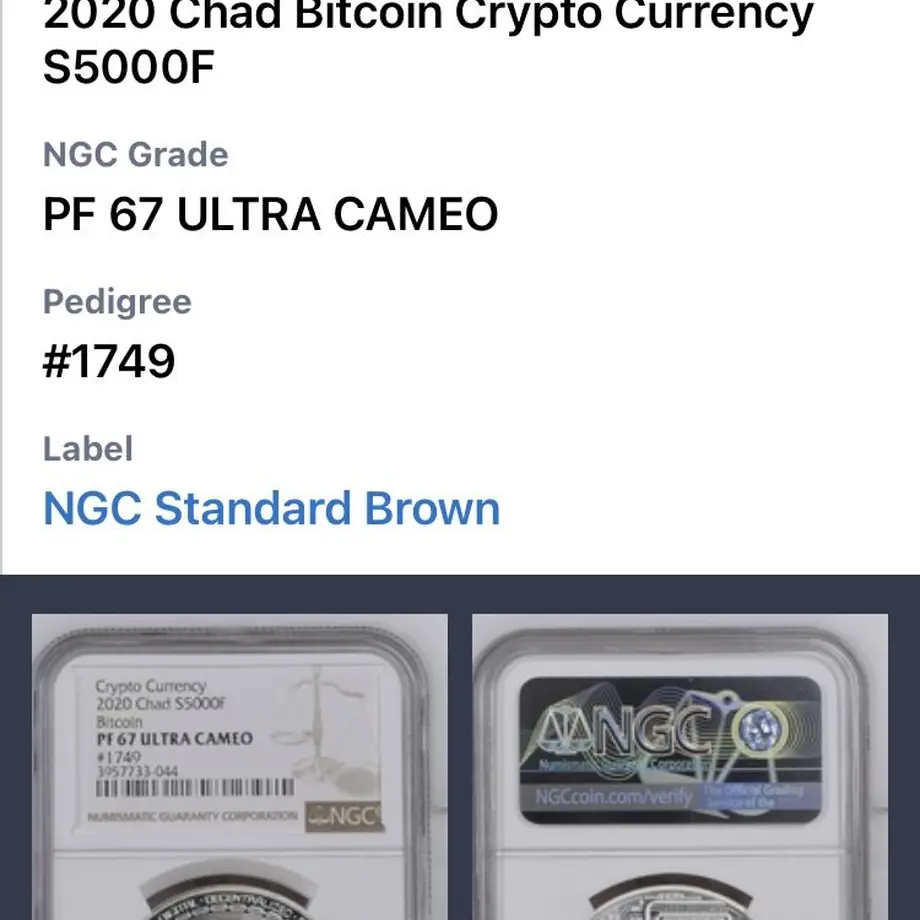This screenshot has width=920, height=920.
Task: Enlarge the slab back photo with NGC hologram
Action: click(x=679, y=766)
